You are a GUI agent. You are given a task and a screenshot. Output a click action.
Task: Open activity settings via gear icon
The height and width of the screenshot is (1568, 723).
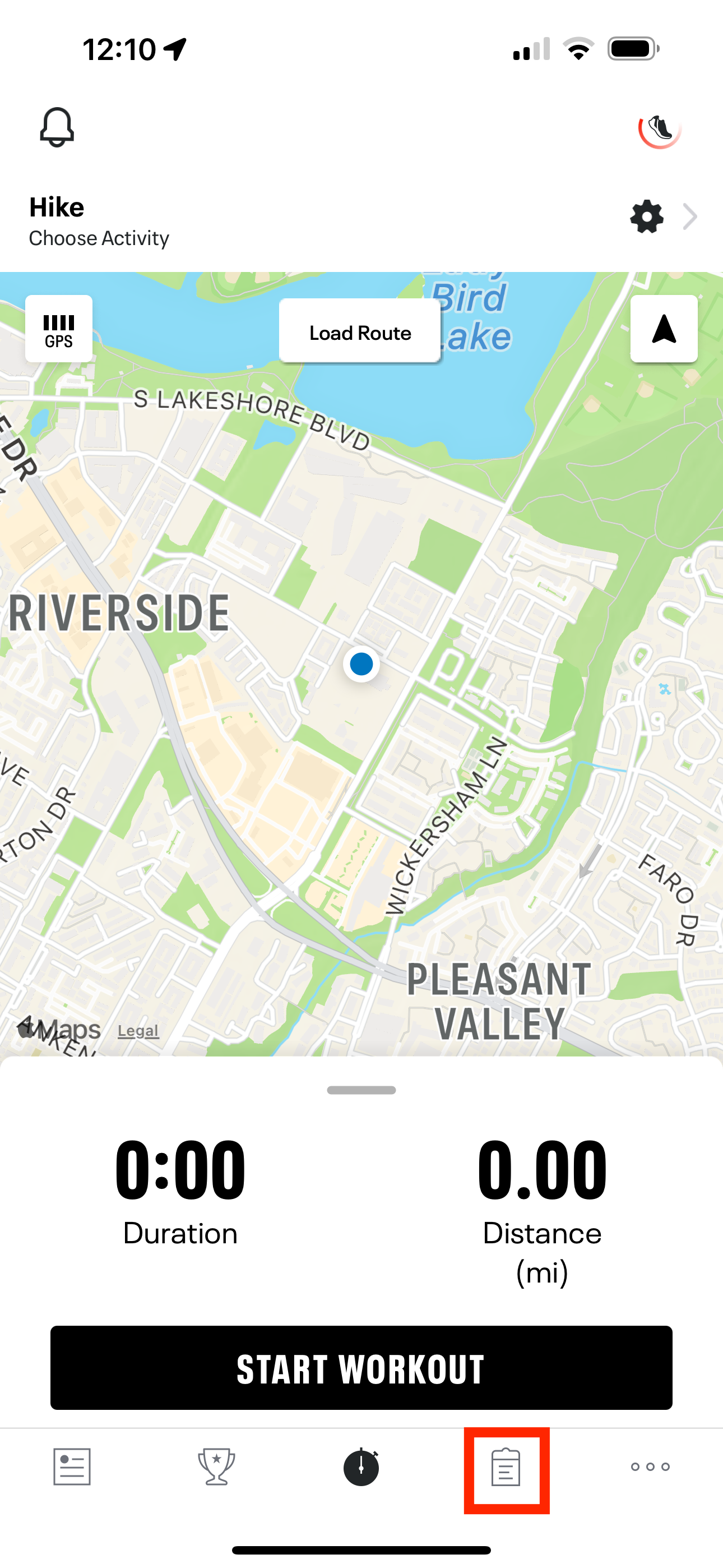[x=646, y=217]
